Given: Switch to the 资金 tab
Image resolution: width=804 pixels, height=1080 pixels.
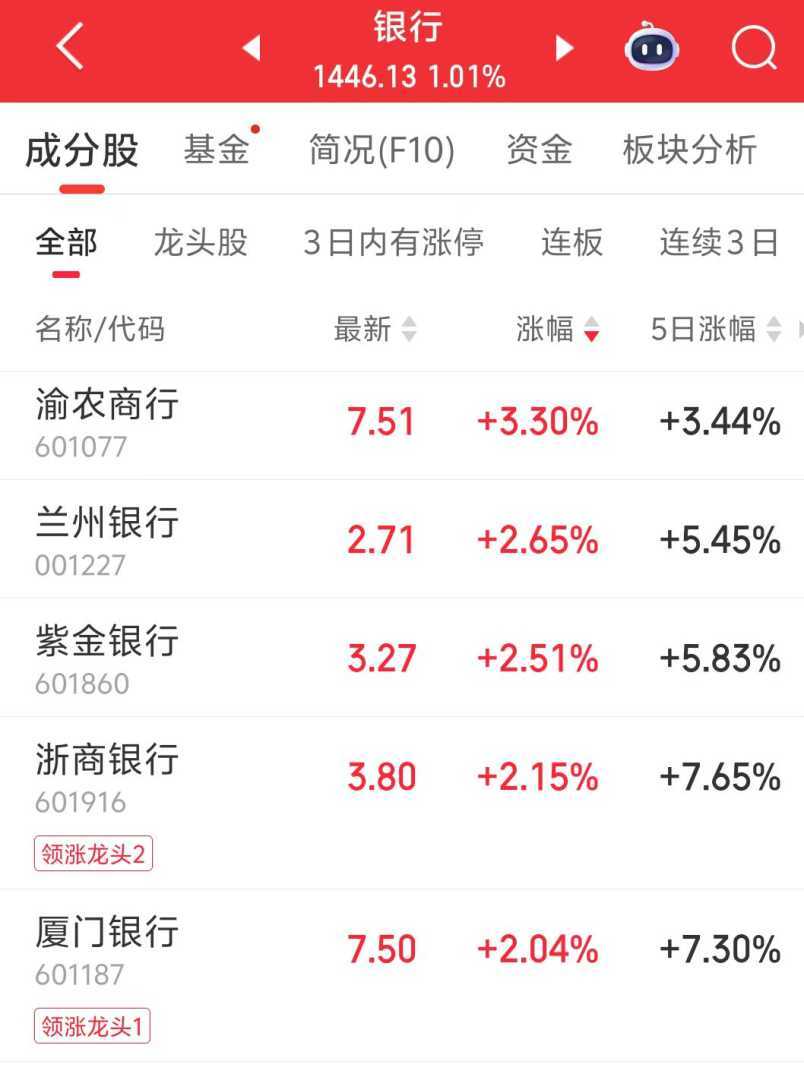Looking at the screenshot, I should pyautogui.click(x=539, y=150).
